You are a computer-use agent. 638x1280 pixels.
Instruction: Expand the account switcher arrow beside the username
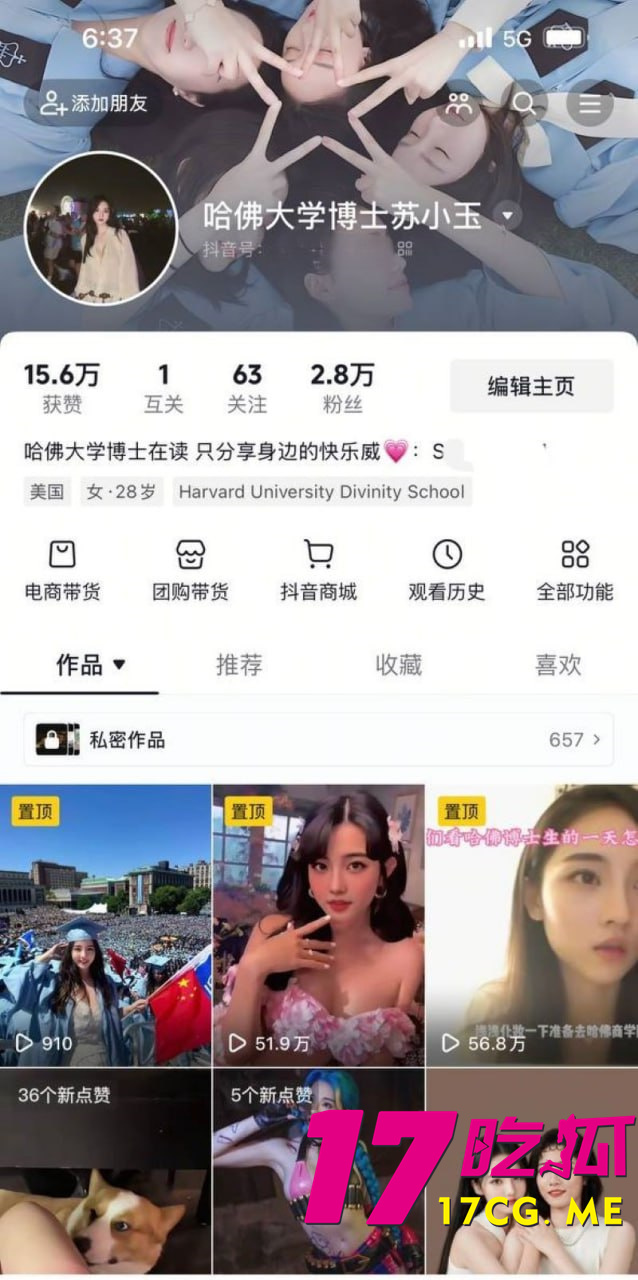point(508,216)
